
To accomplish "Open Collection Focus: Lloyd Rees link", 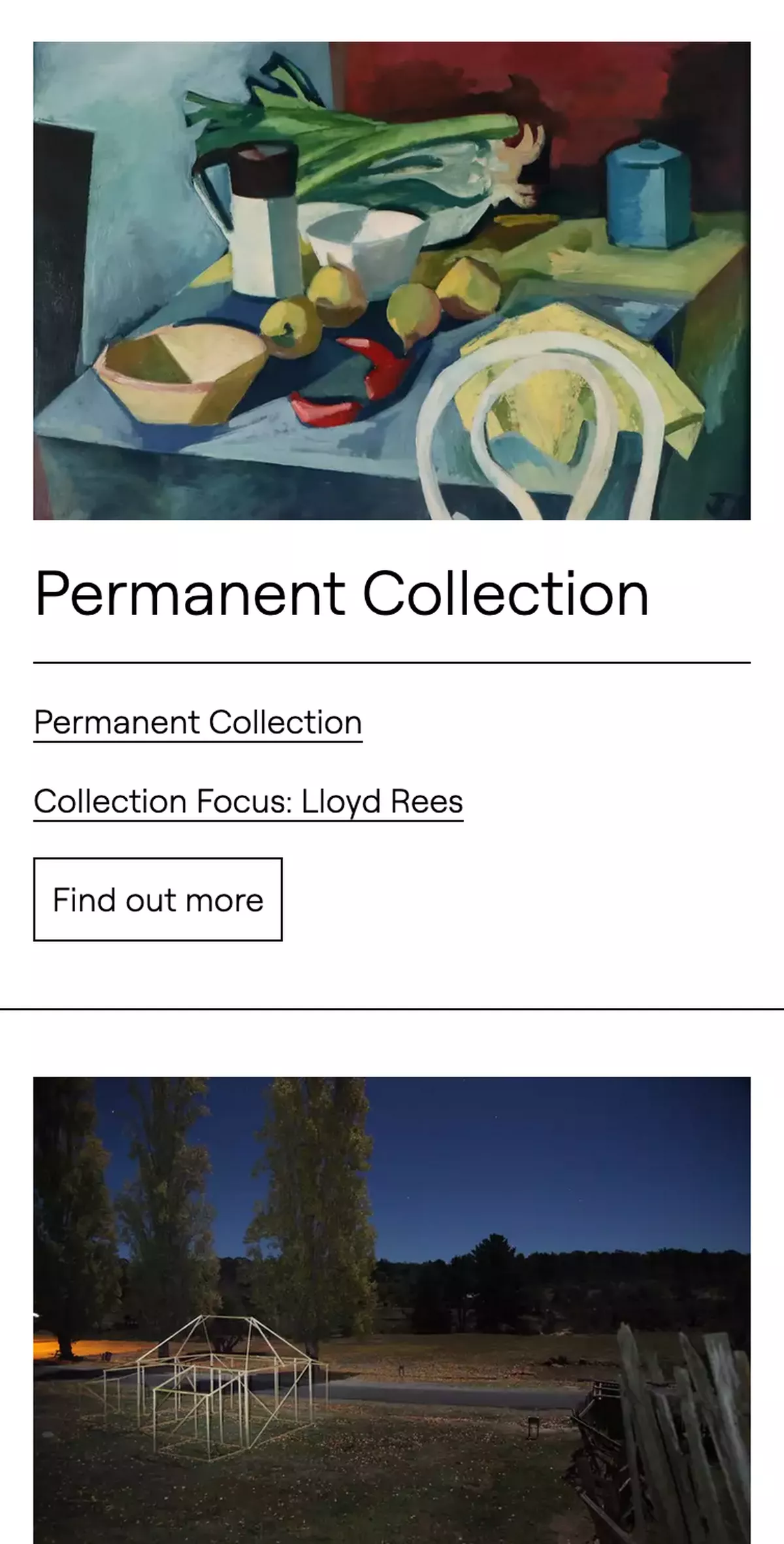I will [248, 802].
